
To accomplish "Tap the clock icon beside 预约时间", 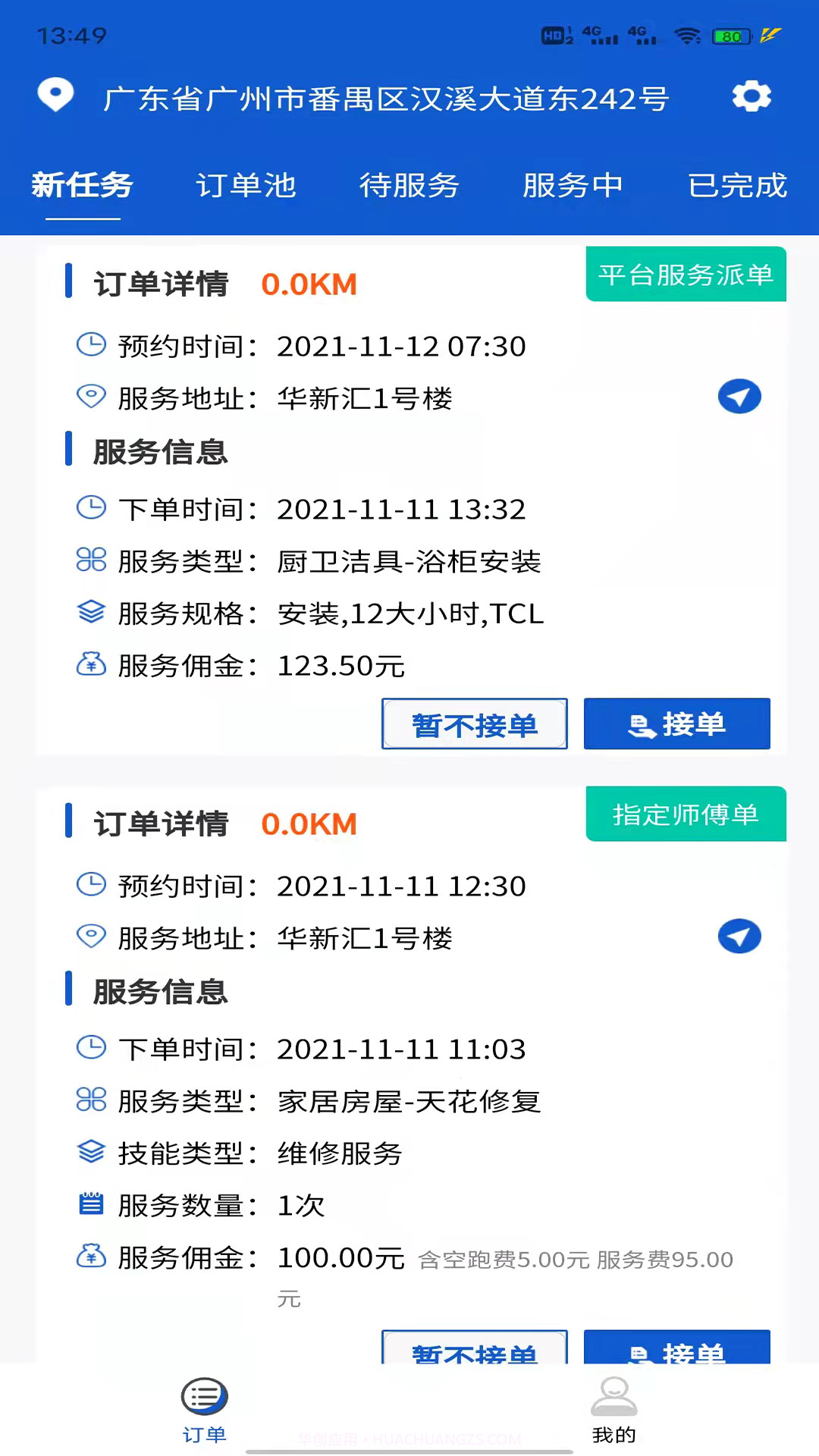I will tap(91, 344).
